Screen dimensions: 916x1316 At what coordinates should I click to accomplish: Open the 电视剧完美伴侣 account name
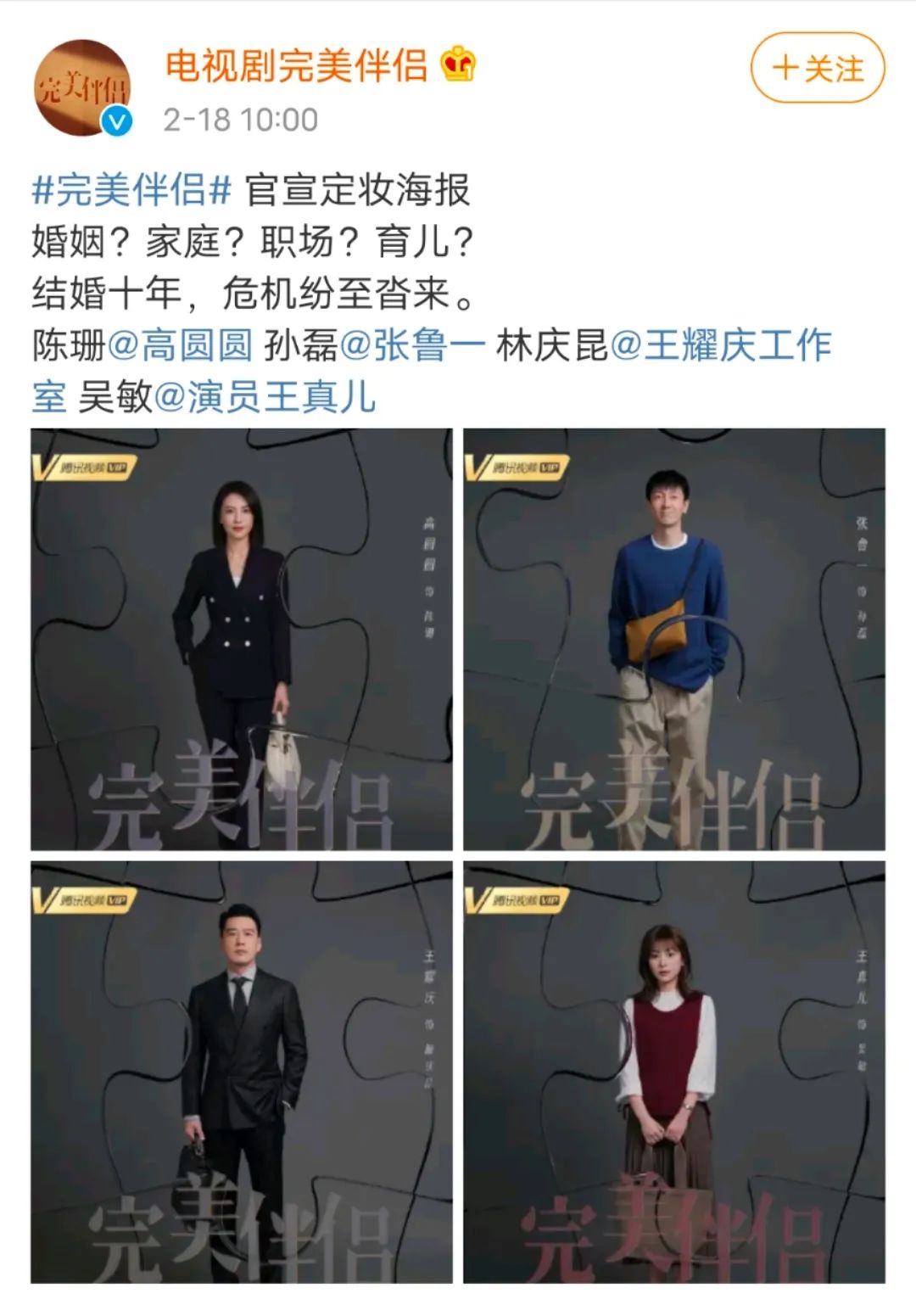coord(295,65)
